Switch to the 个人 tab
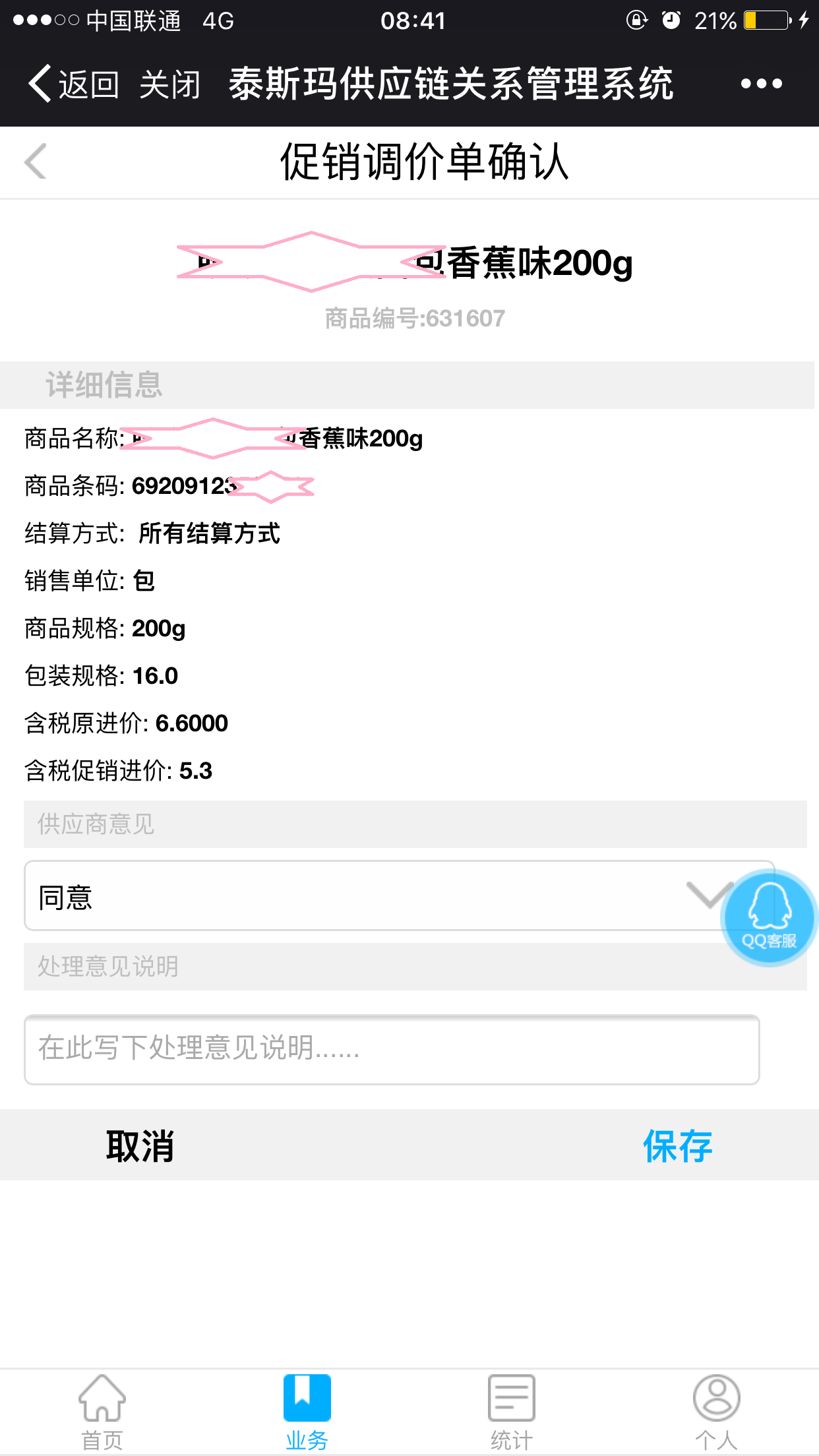 tap(716, 1412)
